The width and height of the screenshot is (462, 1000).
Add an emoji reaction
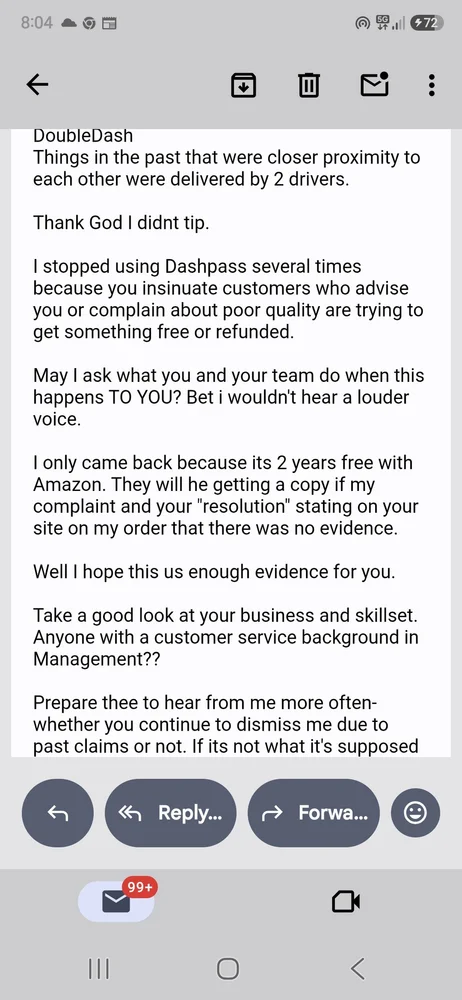(415, 812)
